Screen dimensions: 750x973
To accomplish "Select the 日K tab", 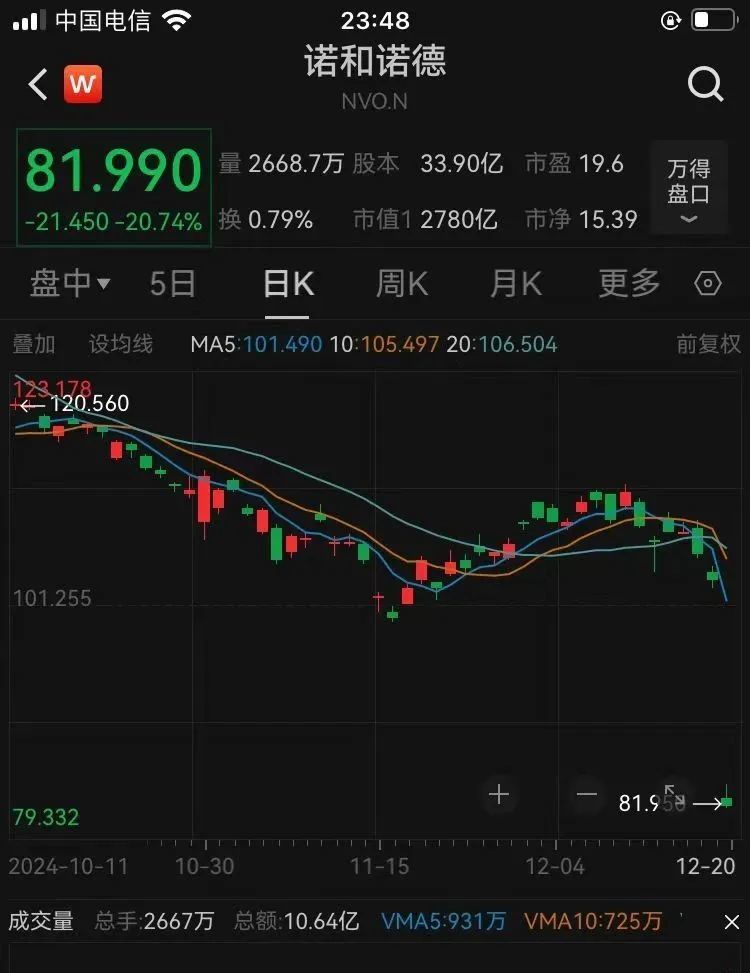I will (x=288, y=285).
